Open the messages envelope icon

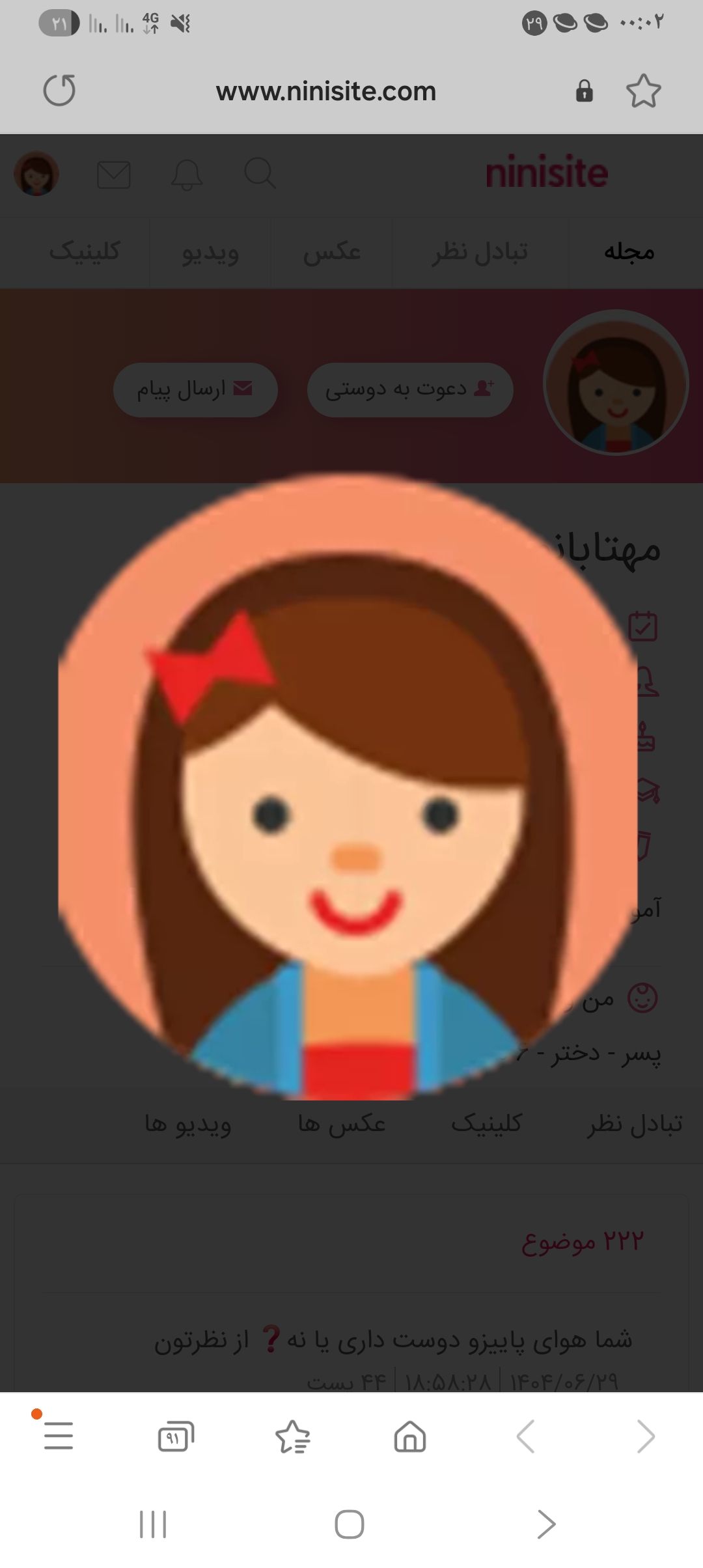(x=114, y=175)
